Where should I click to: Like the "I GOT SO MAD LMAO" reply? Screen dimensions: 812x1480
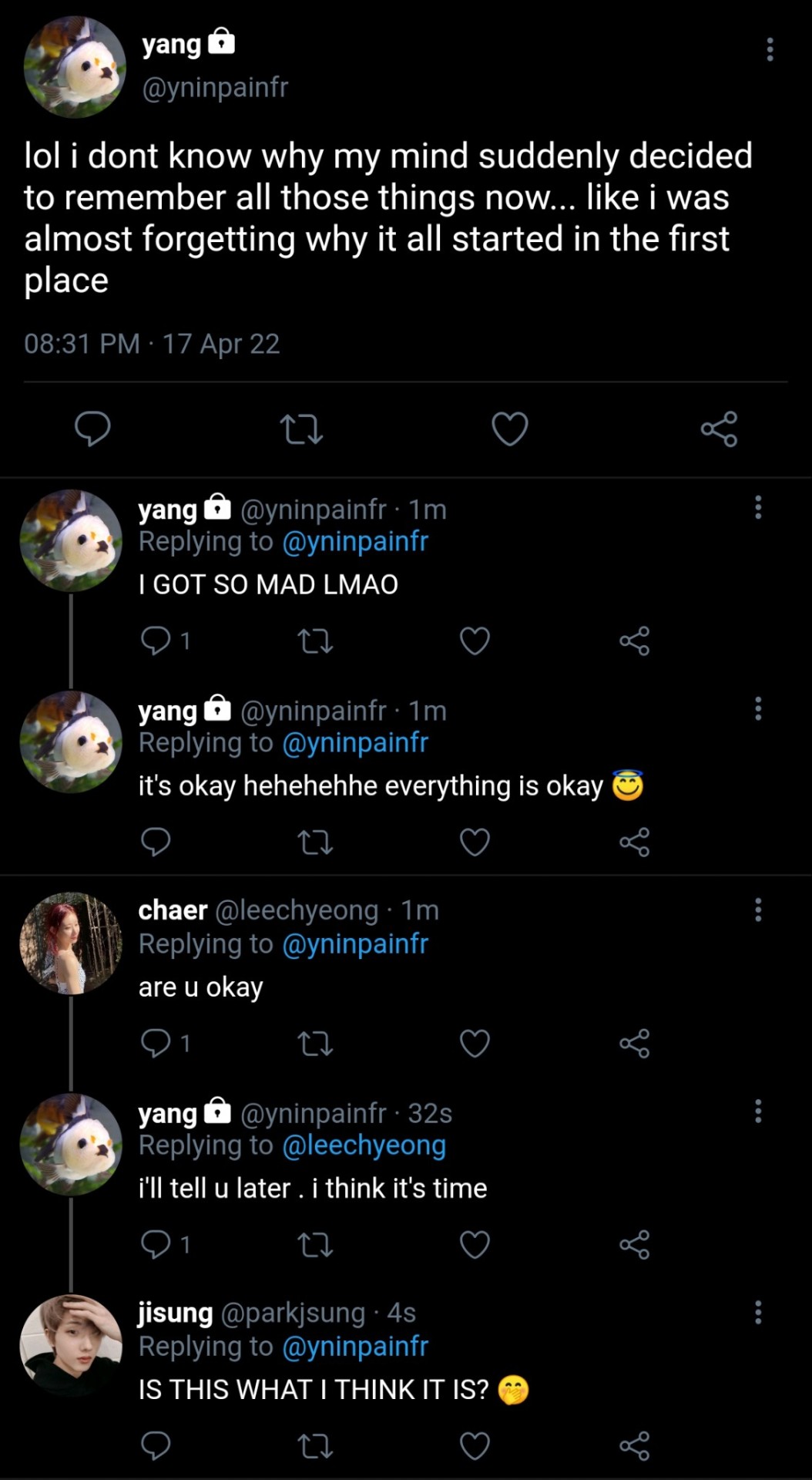pyautogui.click(x=475, y=641)
